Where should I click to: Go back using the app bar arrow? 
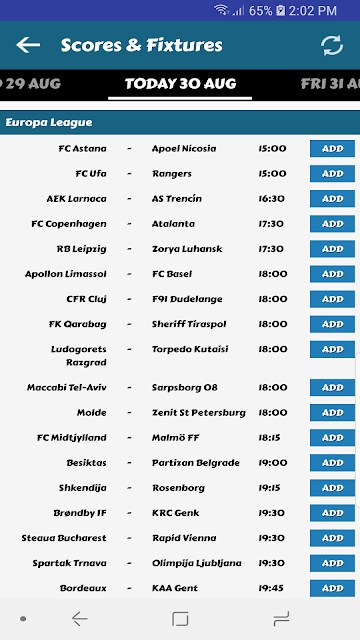[x=28, y=45]
